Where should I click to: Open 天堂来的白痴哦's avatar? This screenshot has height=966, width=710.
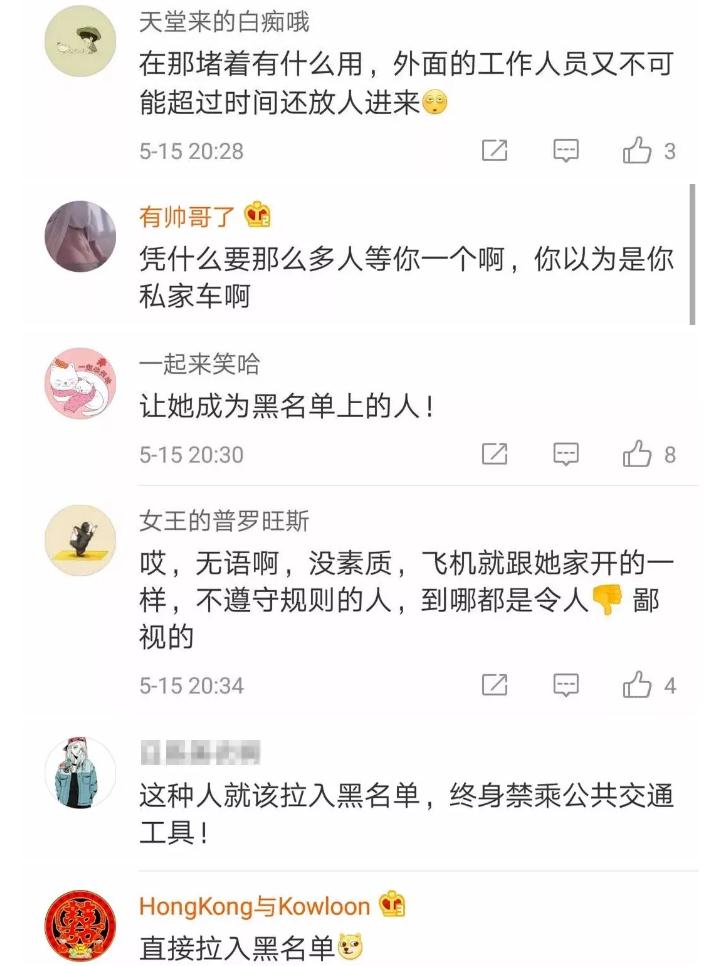pos(81,40)
